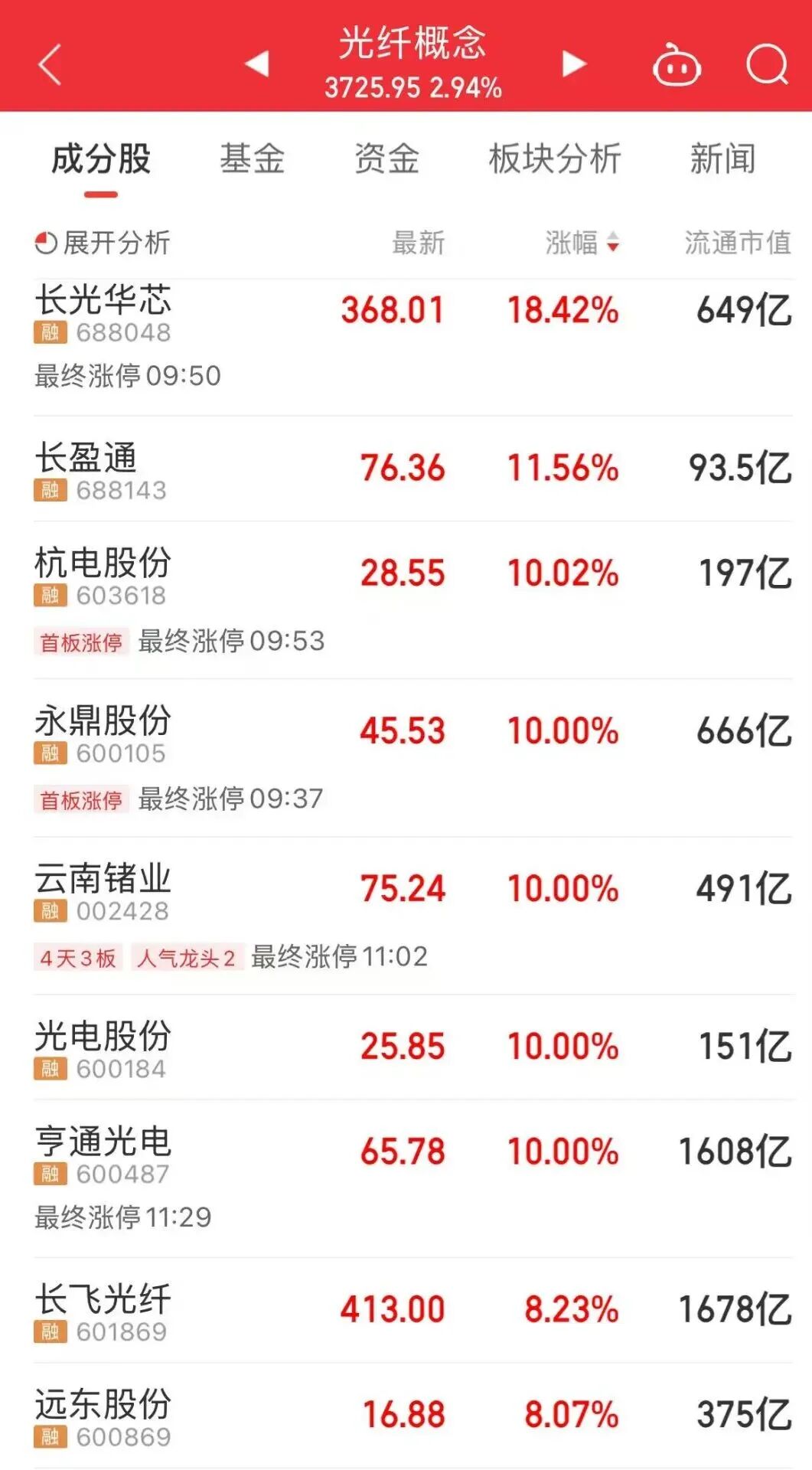The width and height of the screenshot is (812, 1470).
Task: Go back using the header arrow
Action: (50, 64)
